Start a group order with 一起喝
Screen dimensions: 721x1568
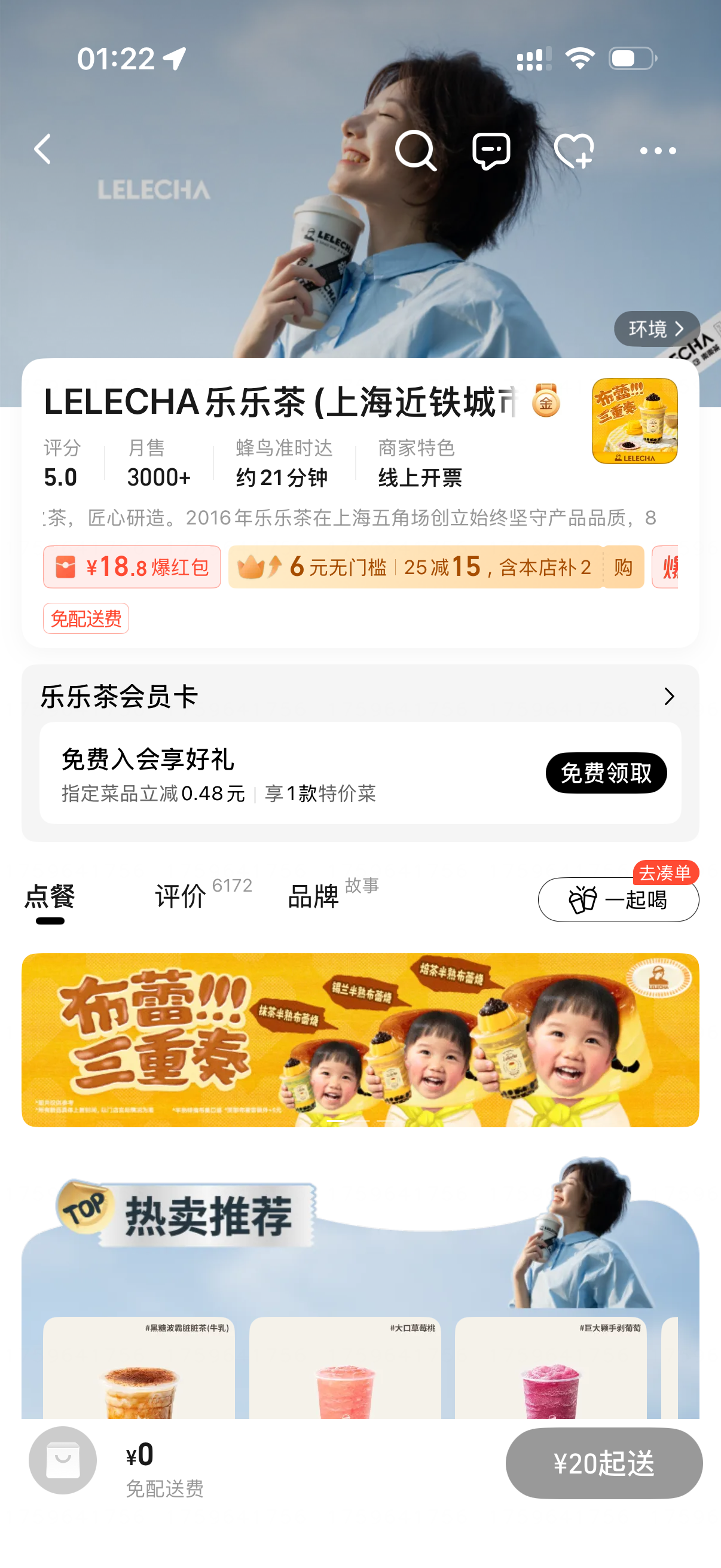point(618,899)
